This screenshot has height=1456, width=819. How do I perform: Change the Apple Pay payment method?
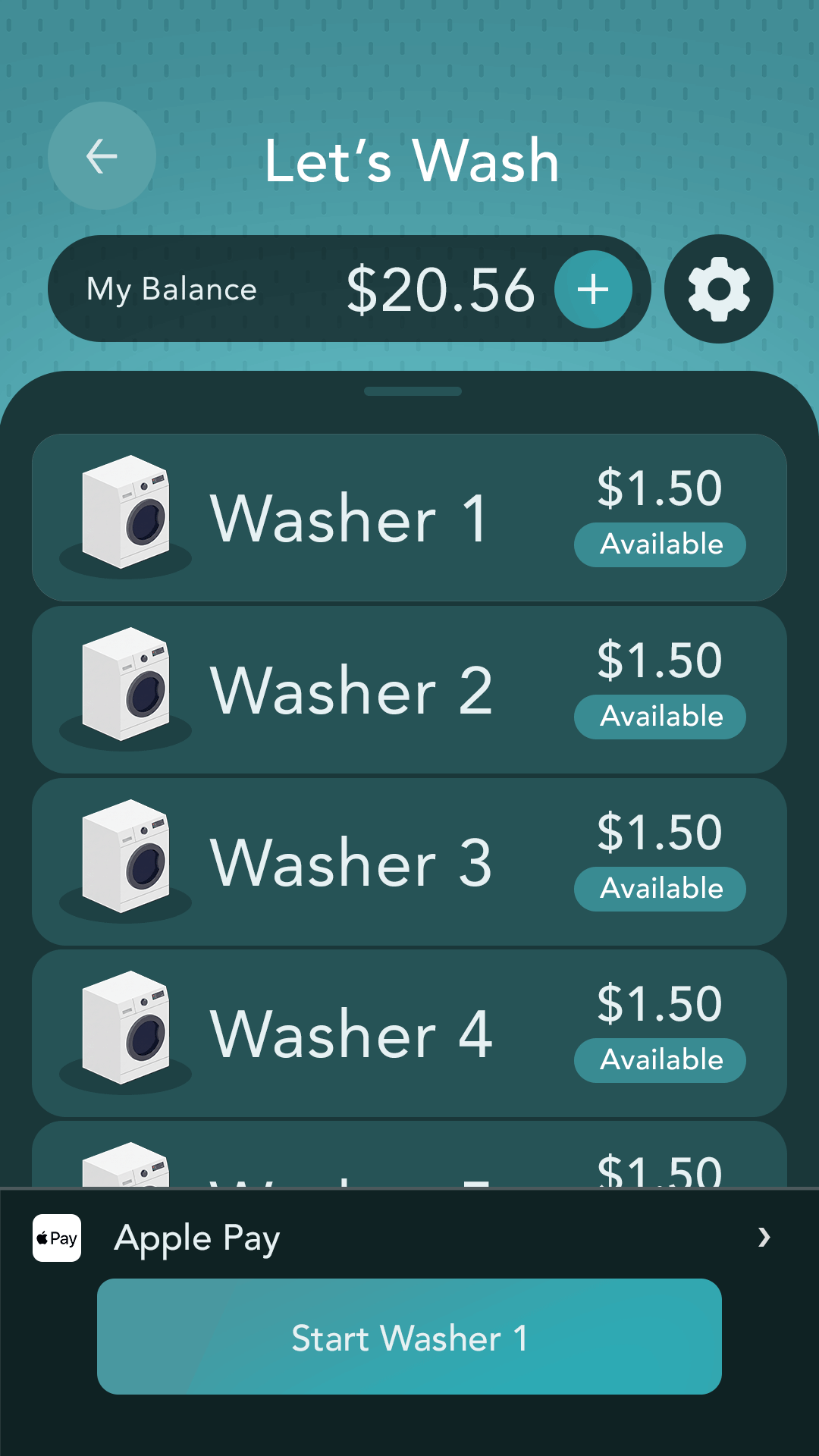[x=409, y=1238]
